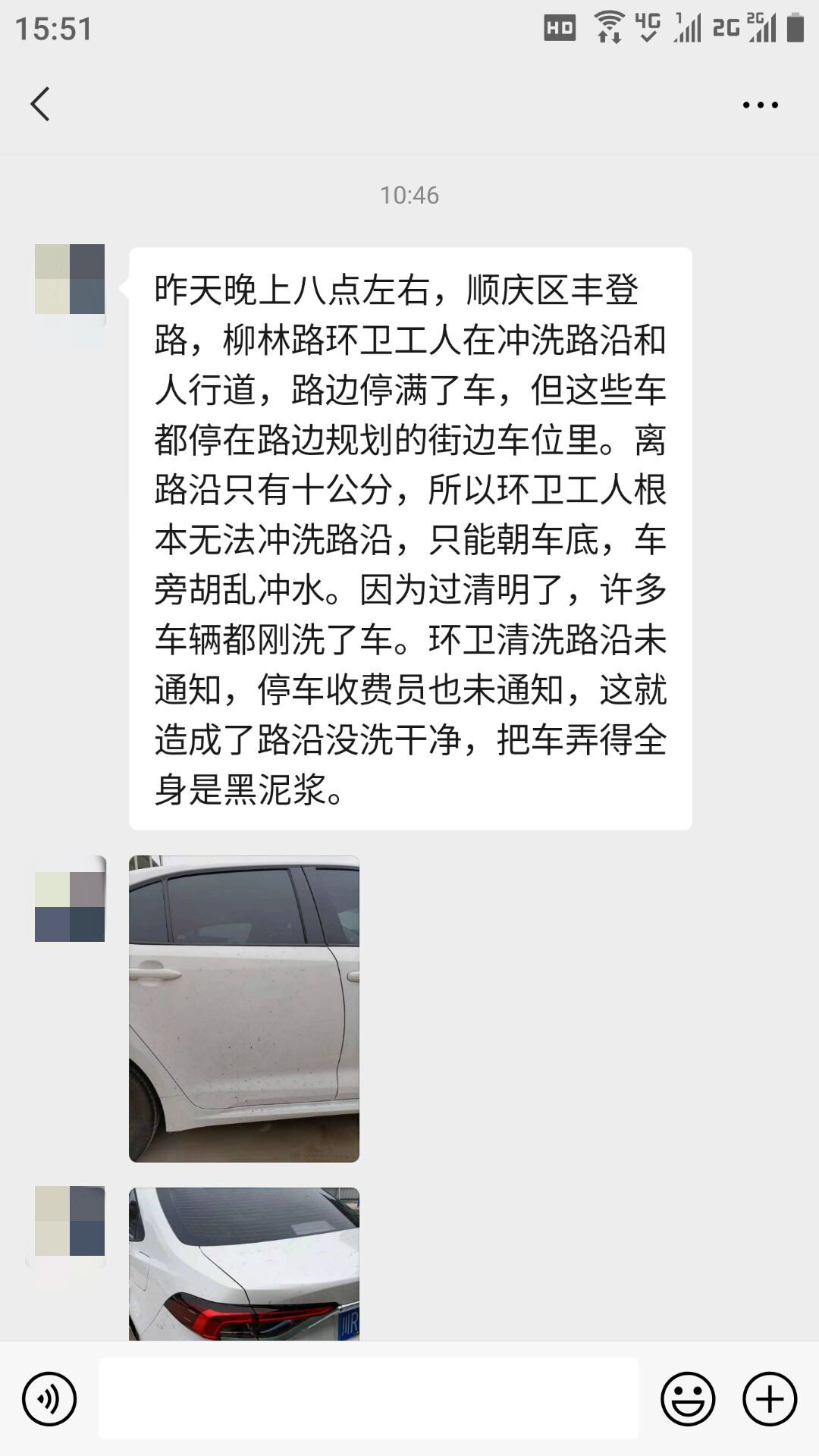Go back to the chat list
Viewport: 819px width, 1456px height.
point(41,104)
